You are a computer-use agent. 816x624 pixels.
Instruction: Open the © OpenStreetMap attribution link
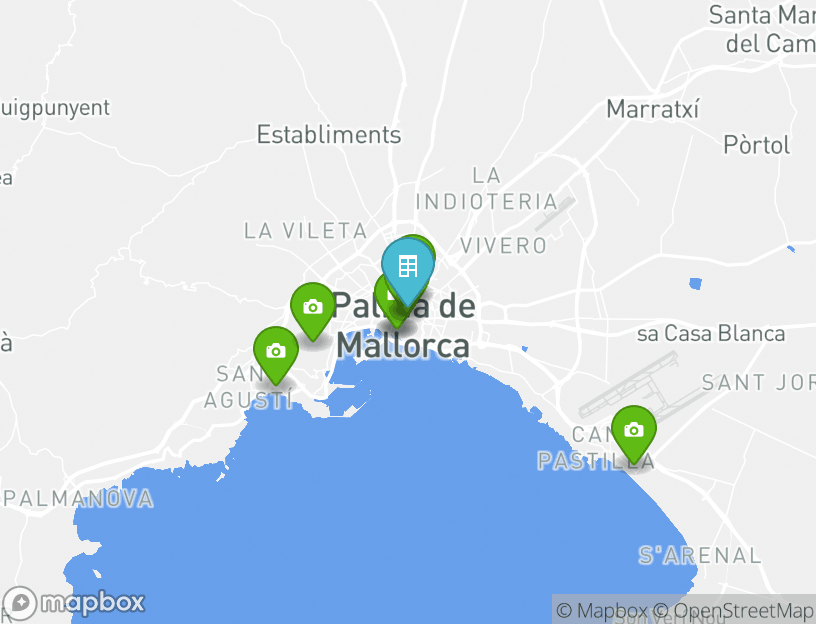733,610
